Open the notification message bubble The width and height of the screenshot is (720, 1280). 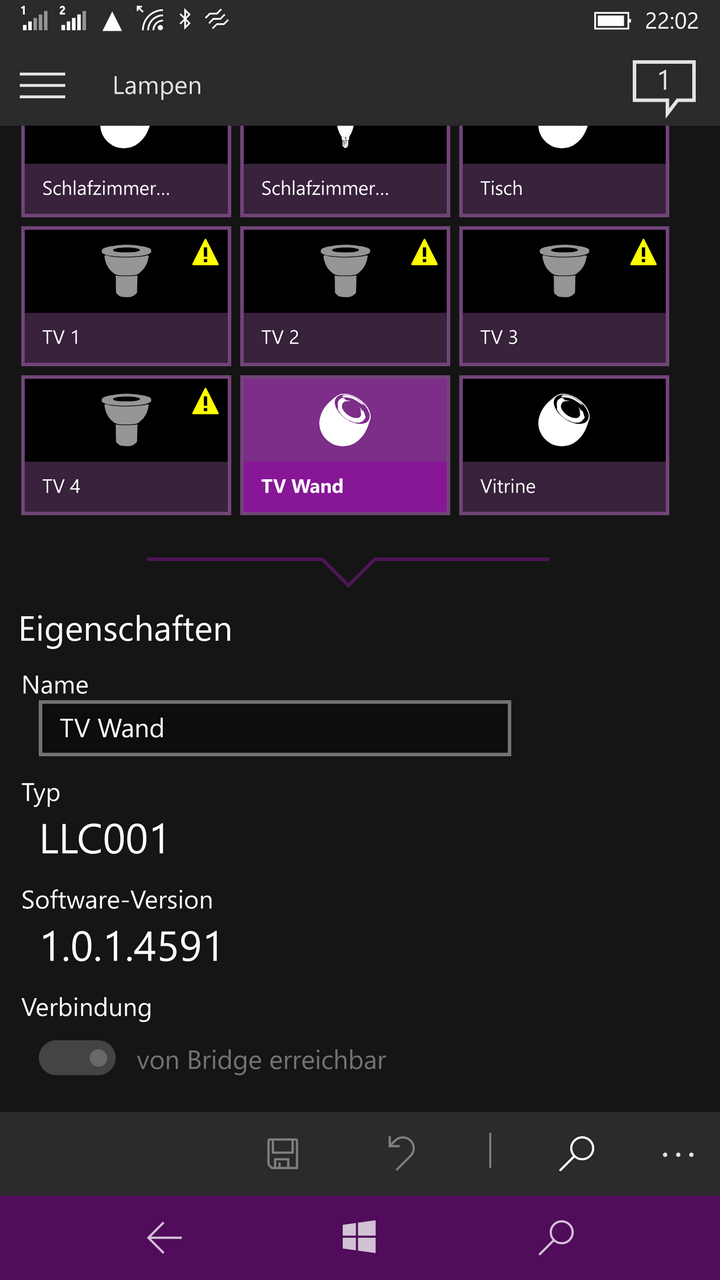[x=664, y=88]
